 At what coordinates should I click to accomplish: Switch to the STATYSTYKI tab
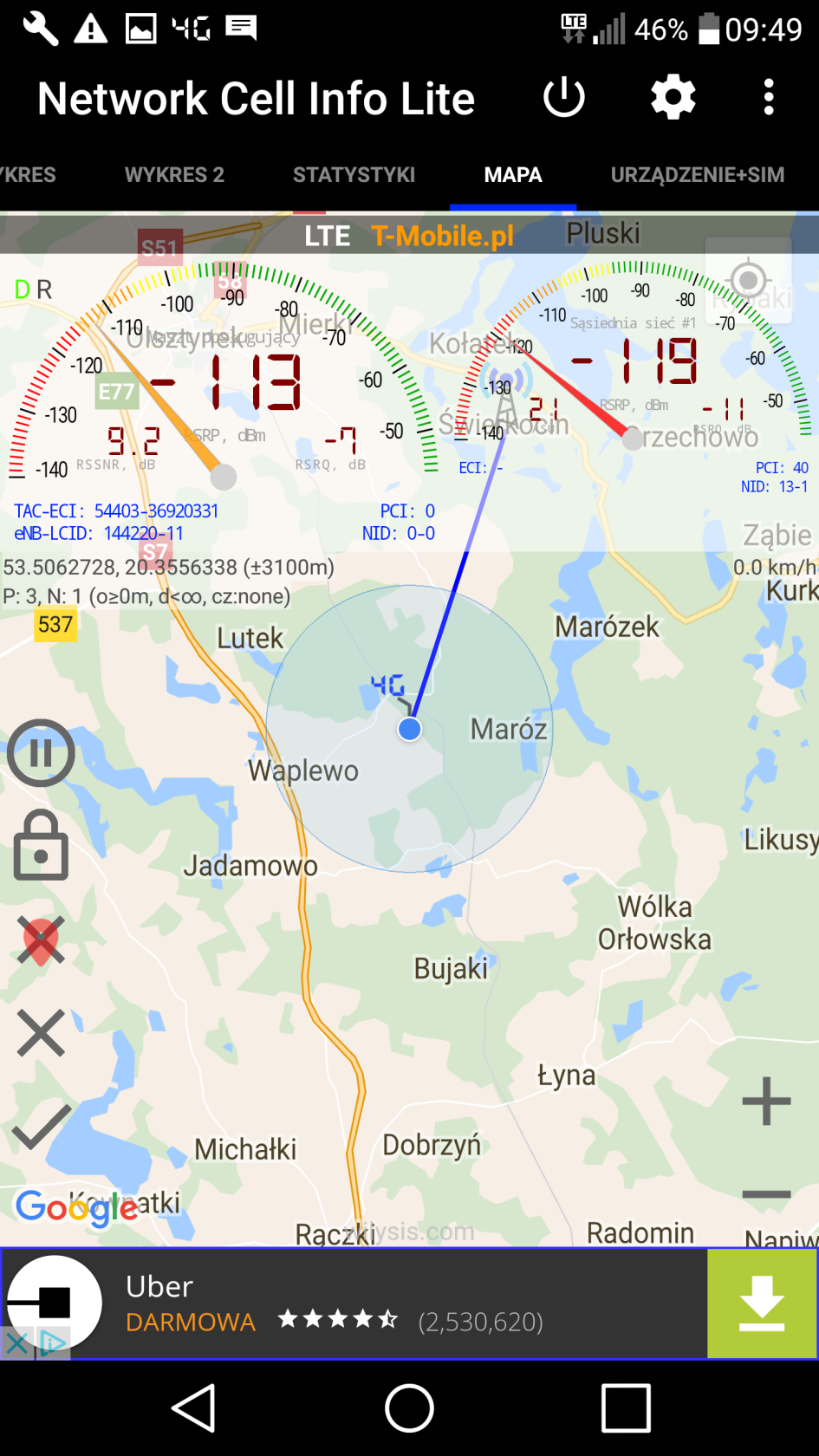[354, 175]
